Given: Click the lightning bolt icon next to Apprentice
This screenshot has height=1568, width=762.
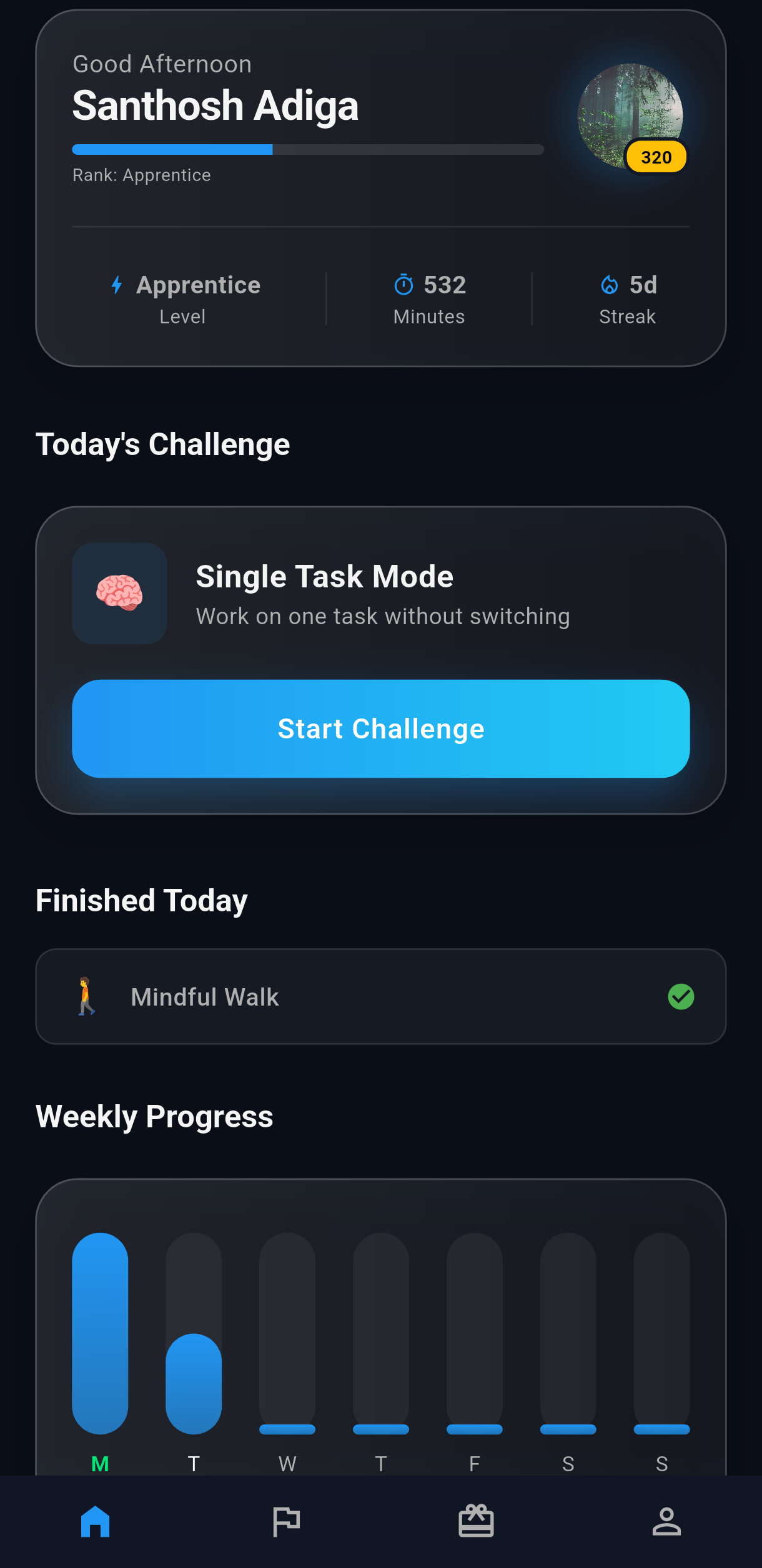Looking at the screenshot, I should coord(117,285).
